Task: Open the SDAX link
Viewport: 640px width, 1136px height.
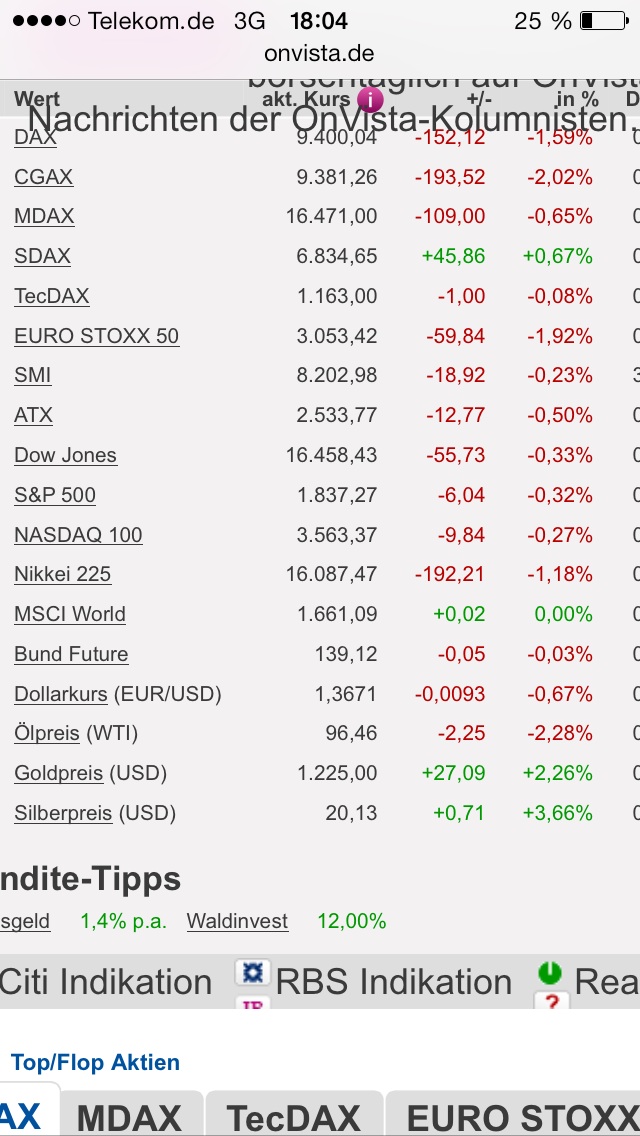Action: pos(42,256)
